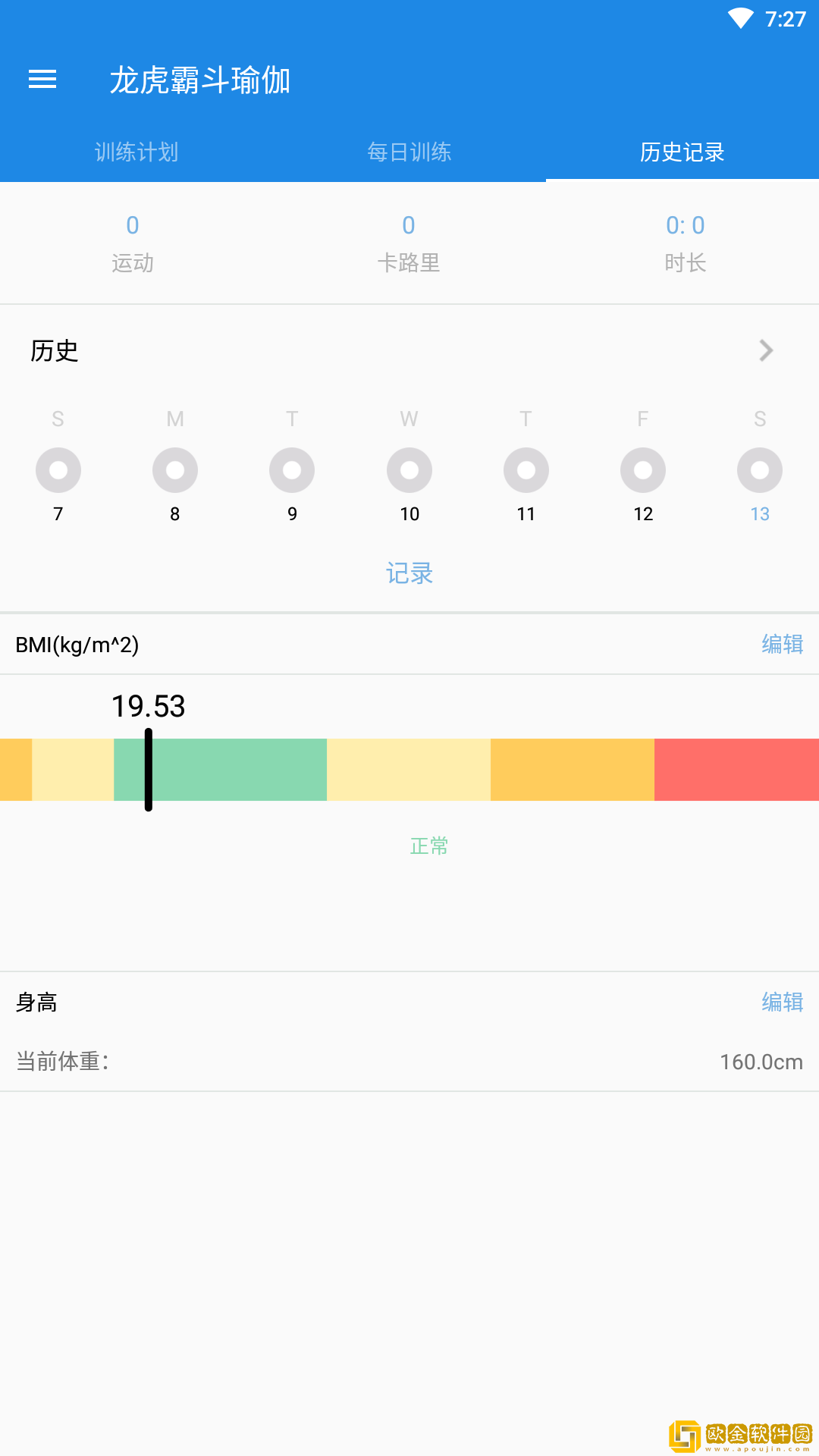This screenshot has height=1456, width=819.
Task: Select the day circle for Monday 8
Action: point(175,469)
